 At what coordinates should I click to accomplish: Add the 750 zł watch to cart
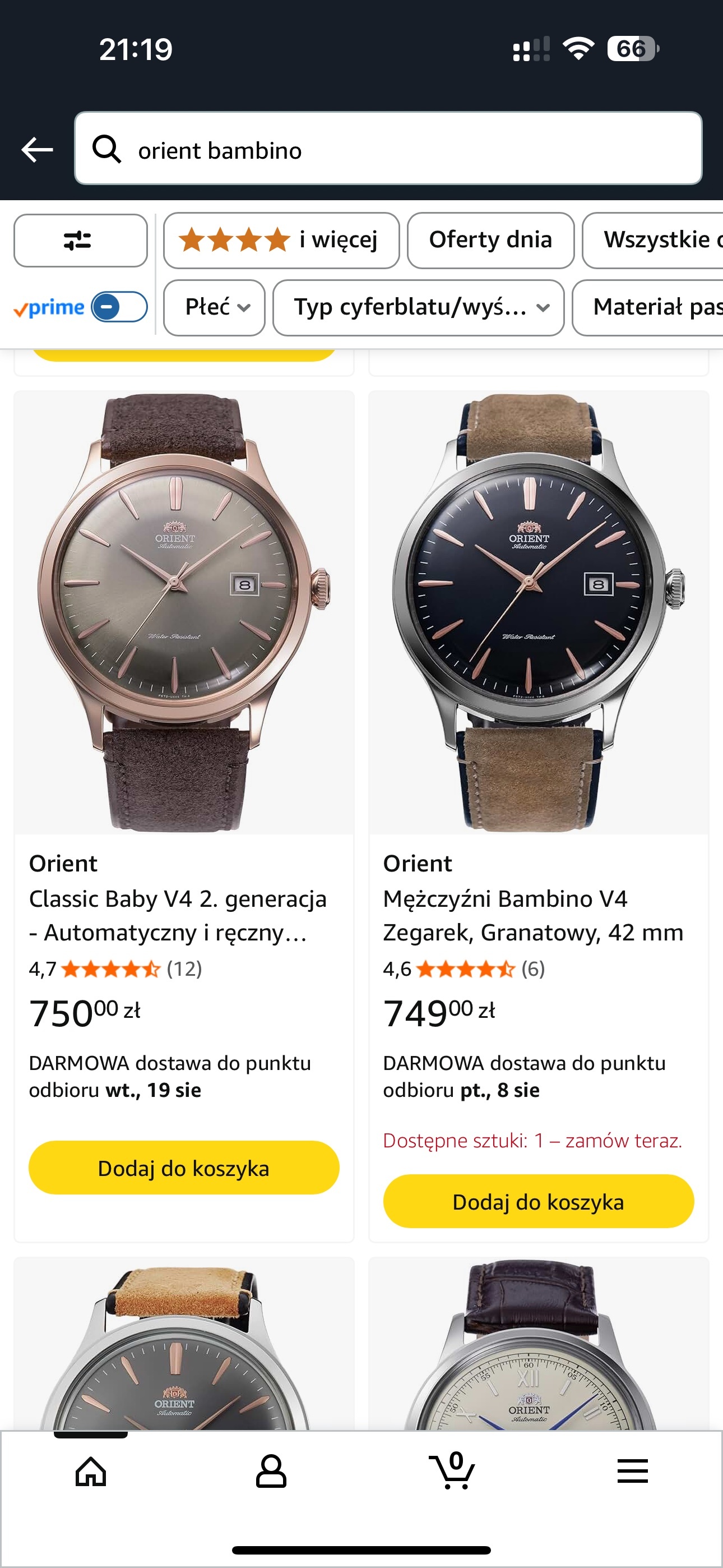click(x=184, y=1168)
